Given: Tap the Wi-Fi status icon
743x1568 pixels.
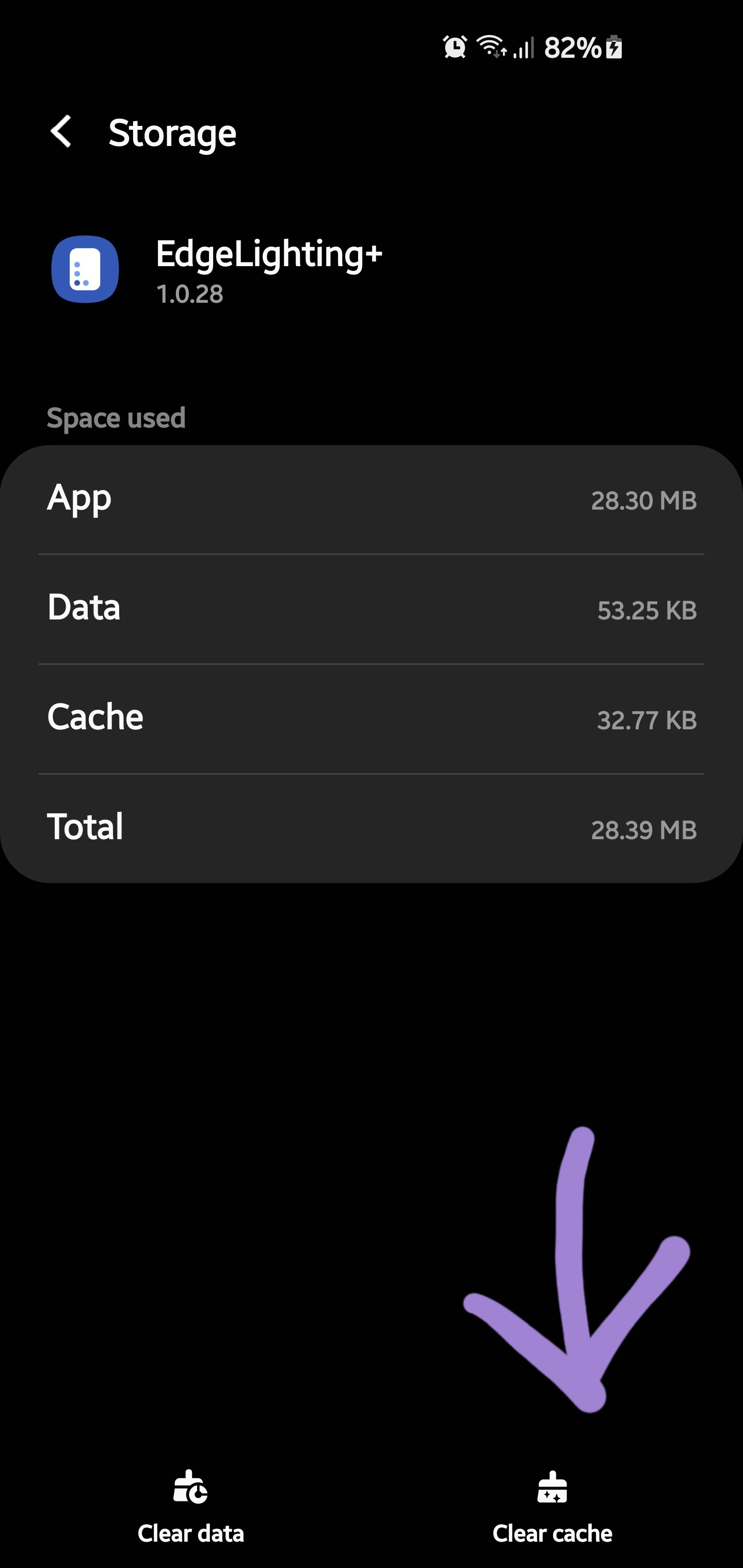Looking at the screenshot, I should tap(492, 46).
